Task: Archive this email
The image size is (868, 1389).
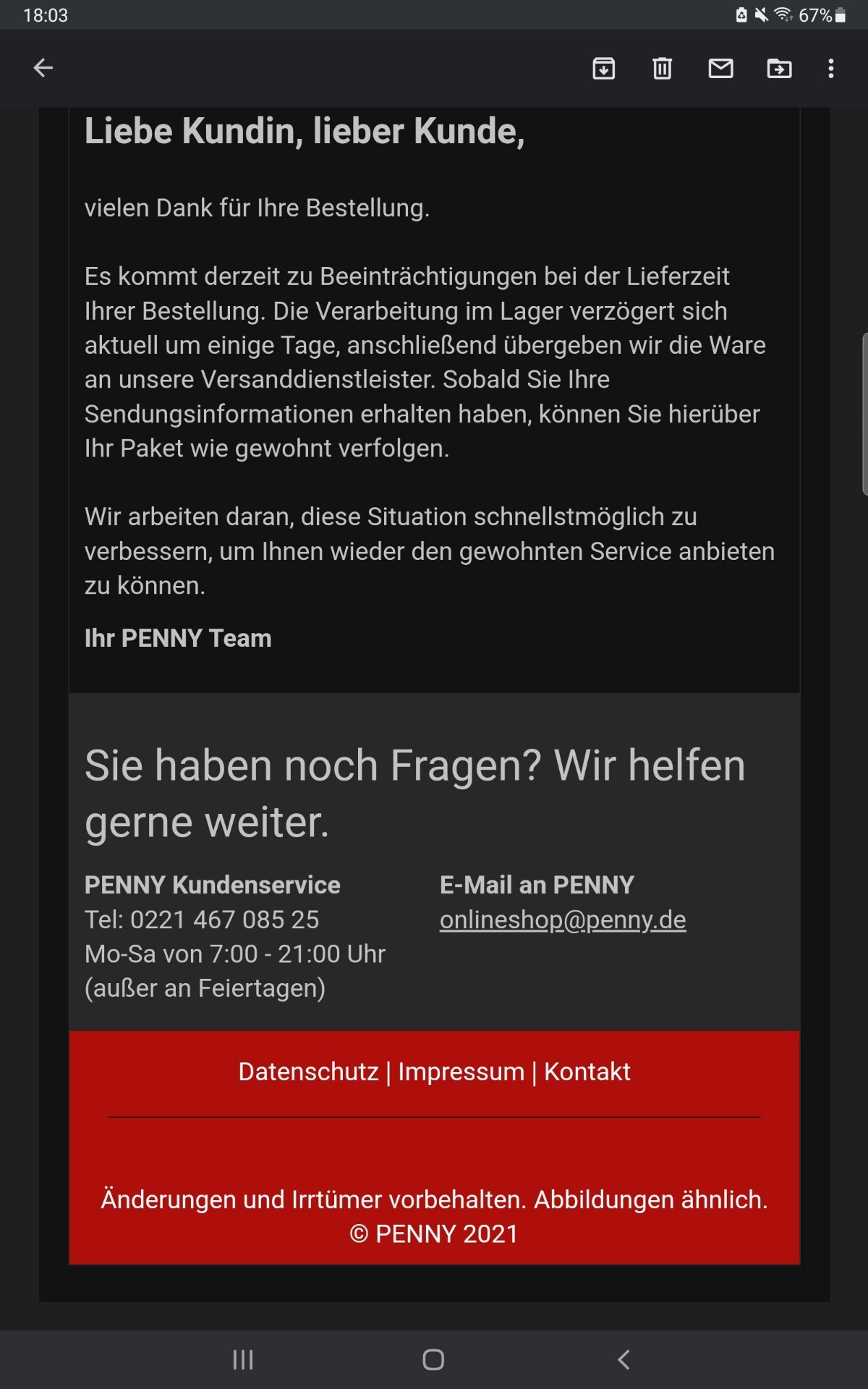Action: click(603, 68)
